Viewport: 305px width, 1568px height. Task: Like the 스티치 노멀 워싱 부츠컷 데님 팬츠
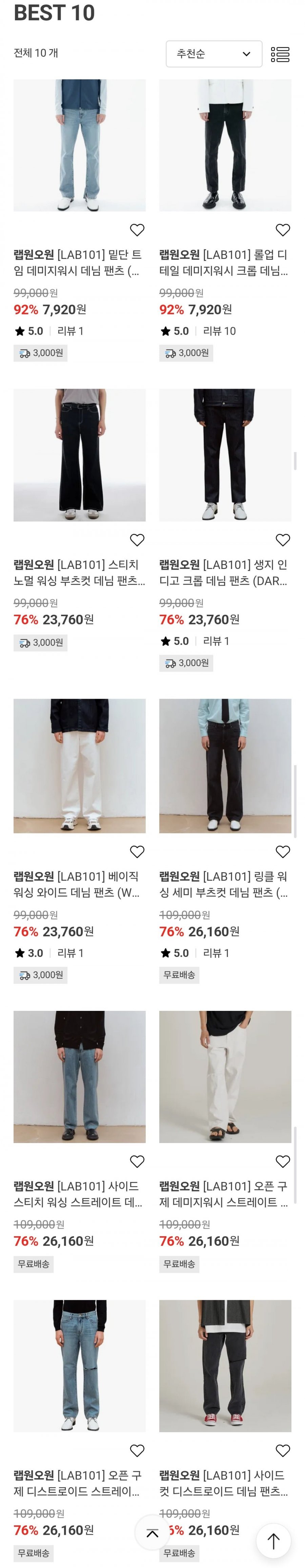137,540
